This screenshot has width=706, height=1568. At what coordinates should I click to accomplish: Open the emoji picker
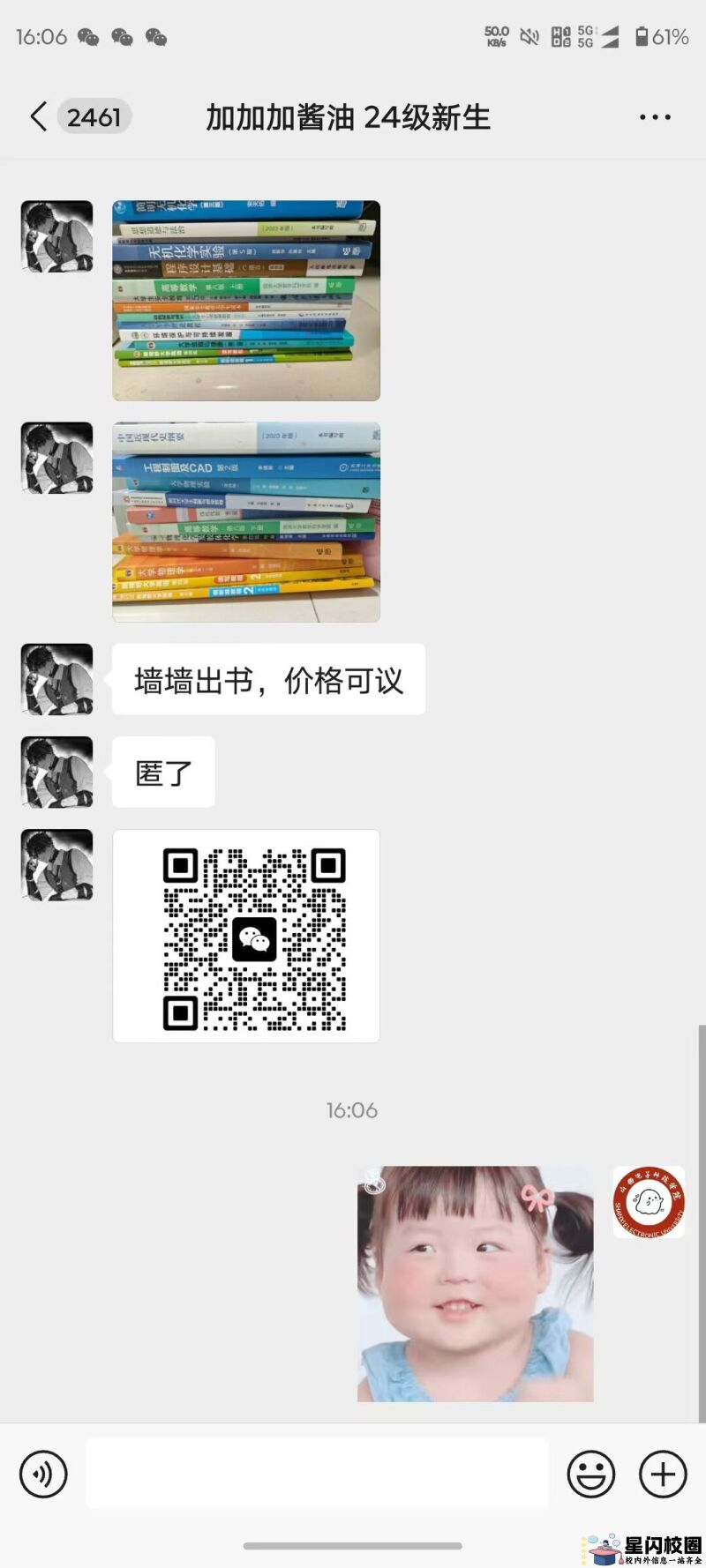coord(590,1474)
